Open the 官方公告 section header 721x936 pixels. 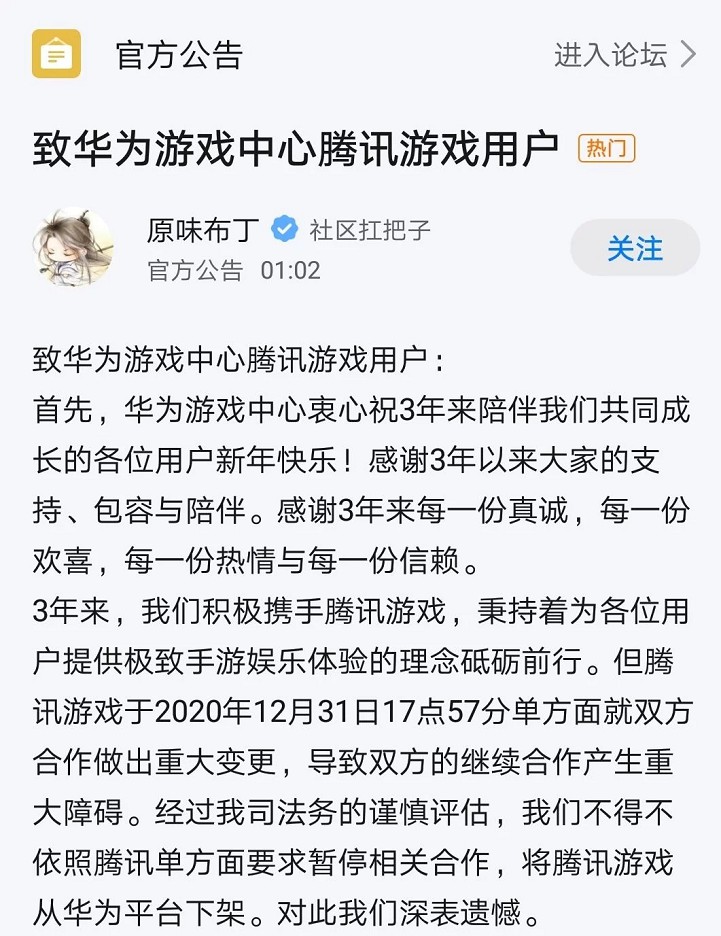[x=179, y=54]
